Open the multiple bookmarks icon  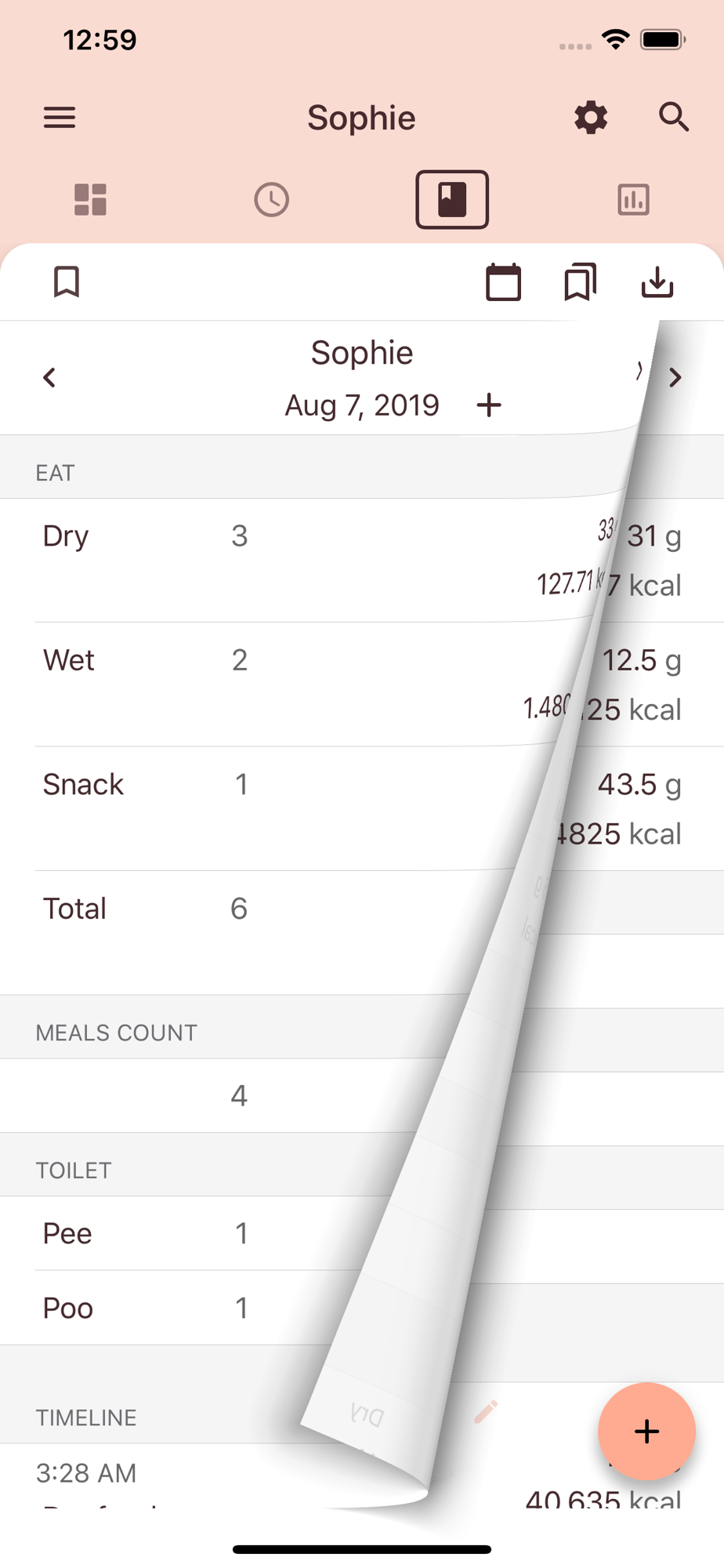click(580, 281)
